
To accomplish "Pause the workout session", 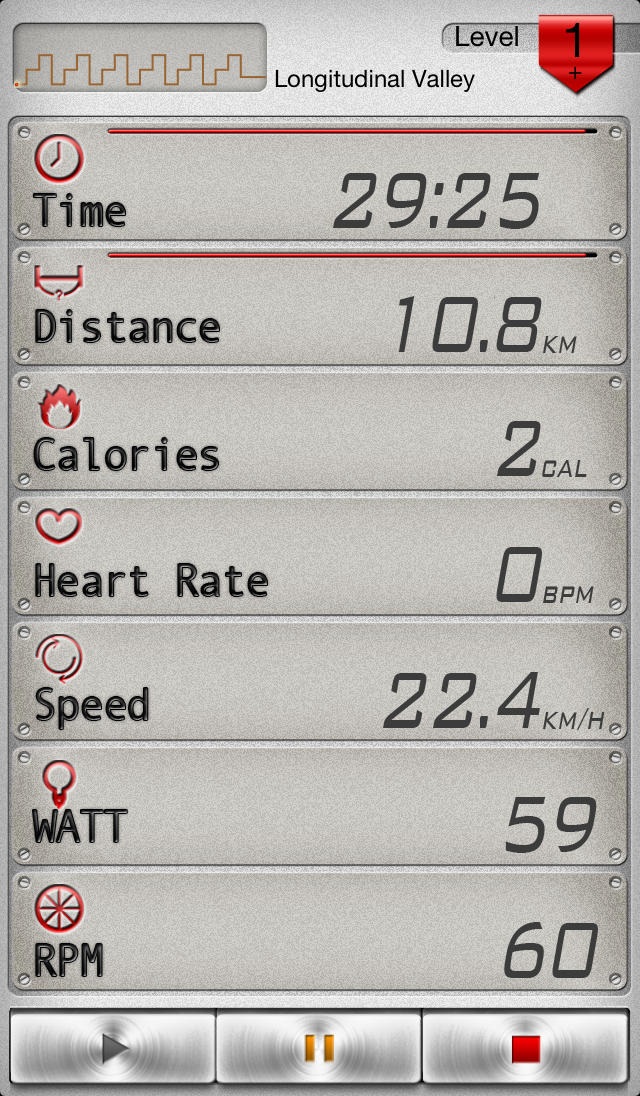I will pos(319,1048).
